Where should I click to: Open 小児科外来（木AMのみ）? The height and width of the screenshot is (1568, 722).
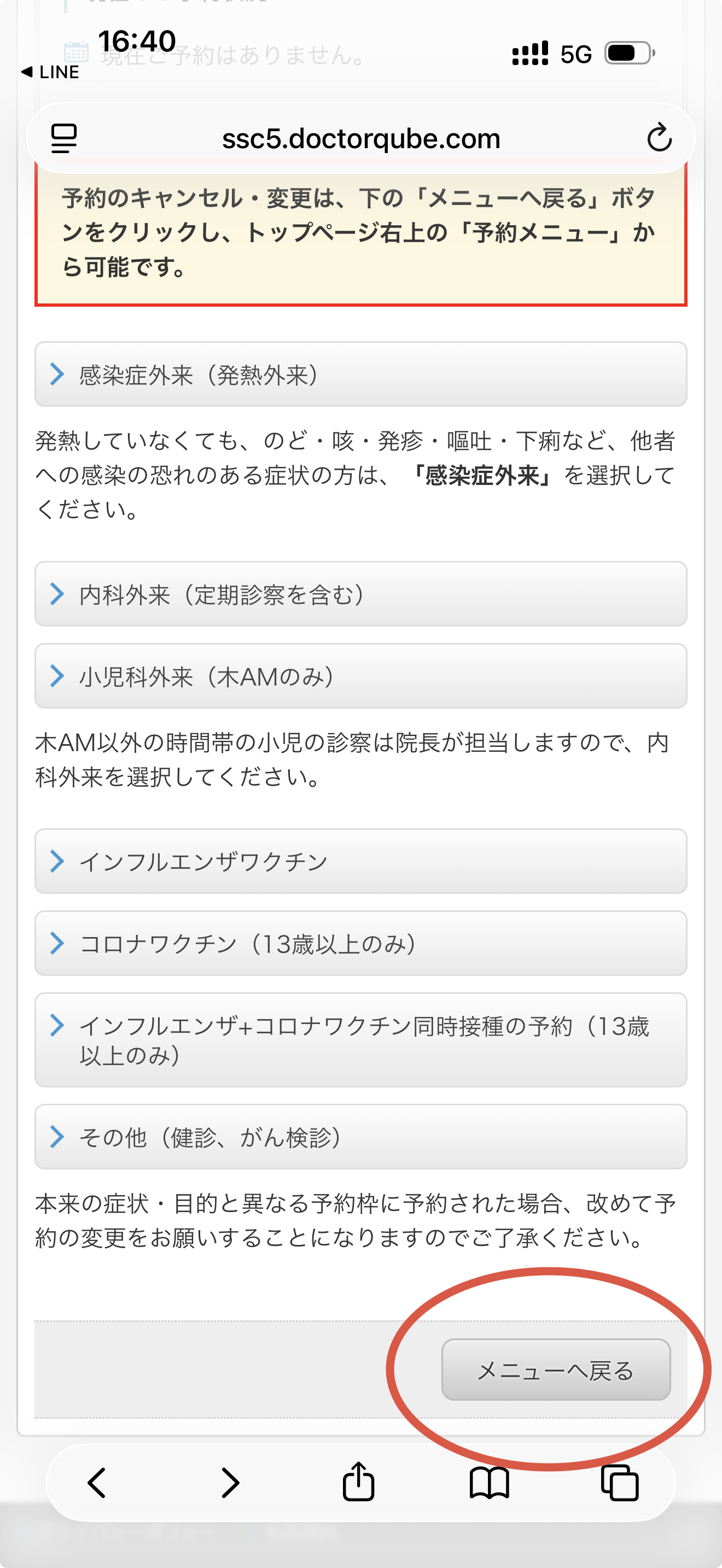pos(360,676)
